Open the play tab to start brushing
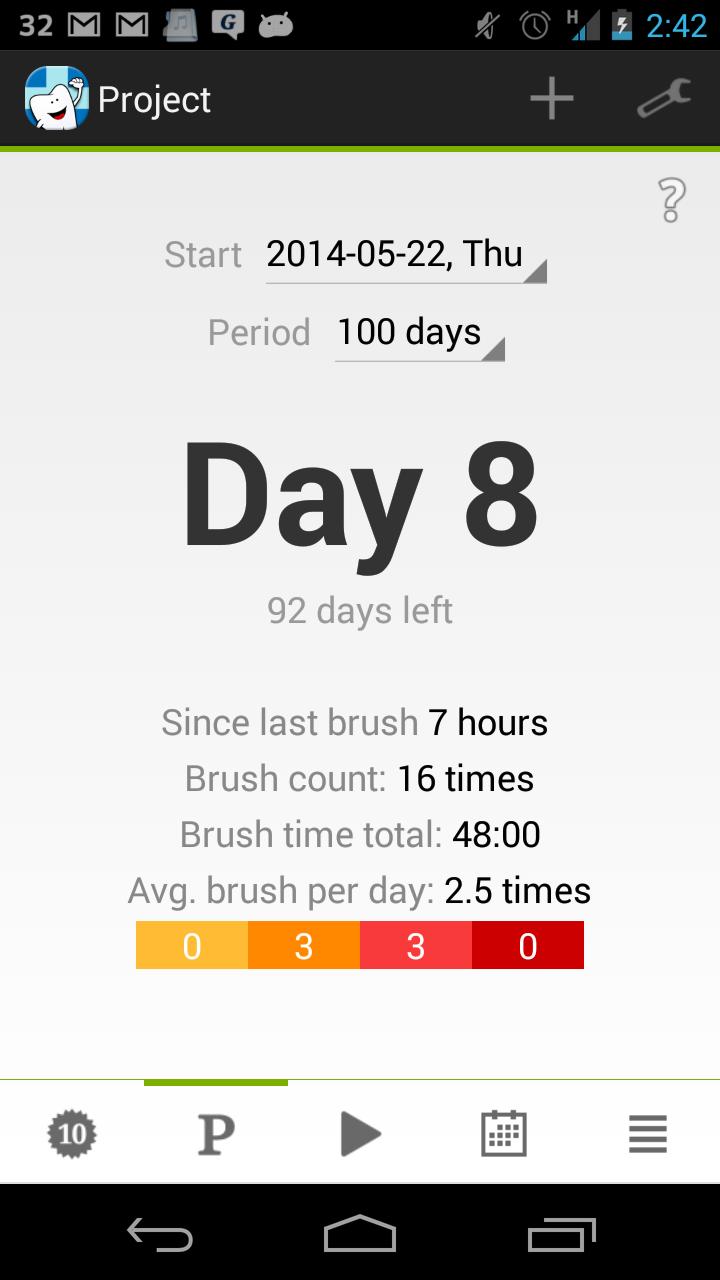 pyautogui.click(x=360, y=1134)
